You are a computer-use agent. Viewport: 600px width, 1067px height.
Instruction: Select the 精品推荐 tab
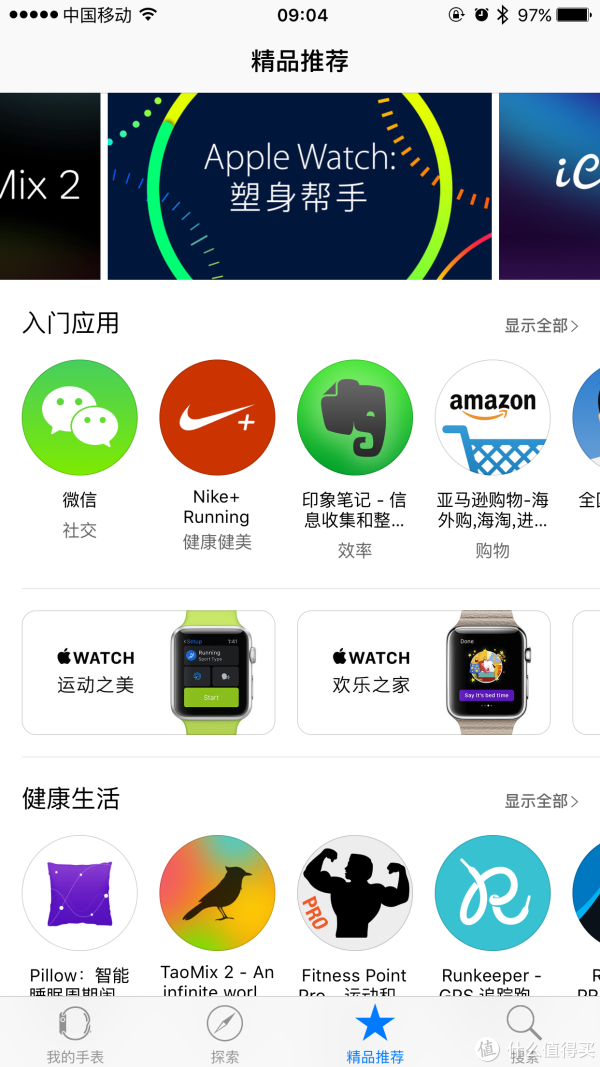375,1033
